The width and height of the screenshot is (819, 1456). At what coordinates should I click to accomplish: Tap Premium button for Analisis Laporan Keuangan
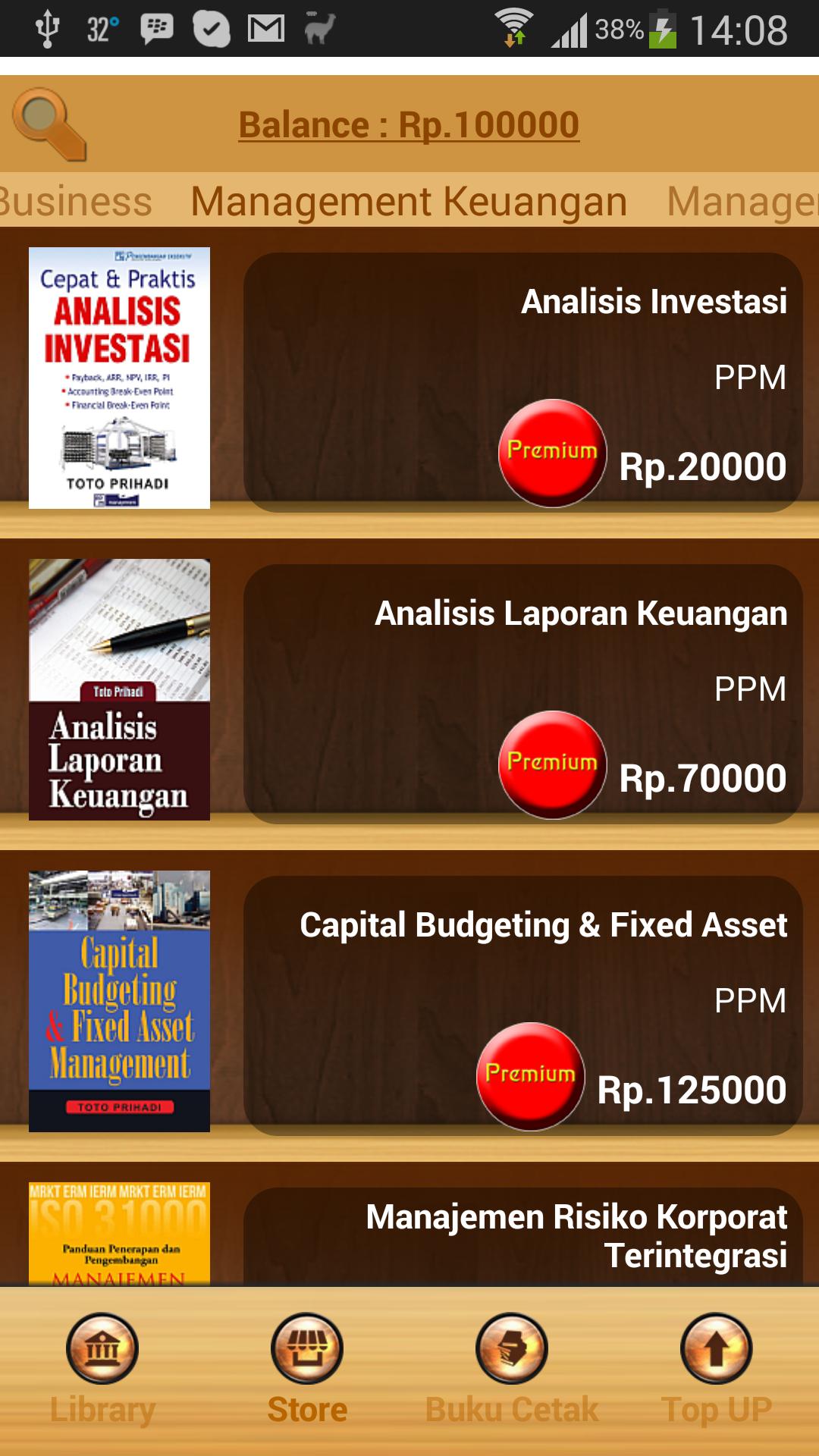point(552,764)
